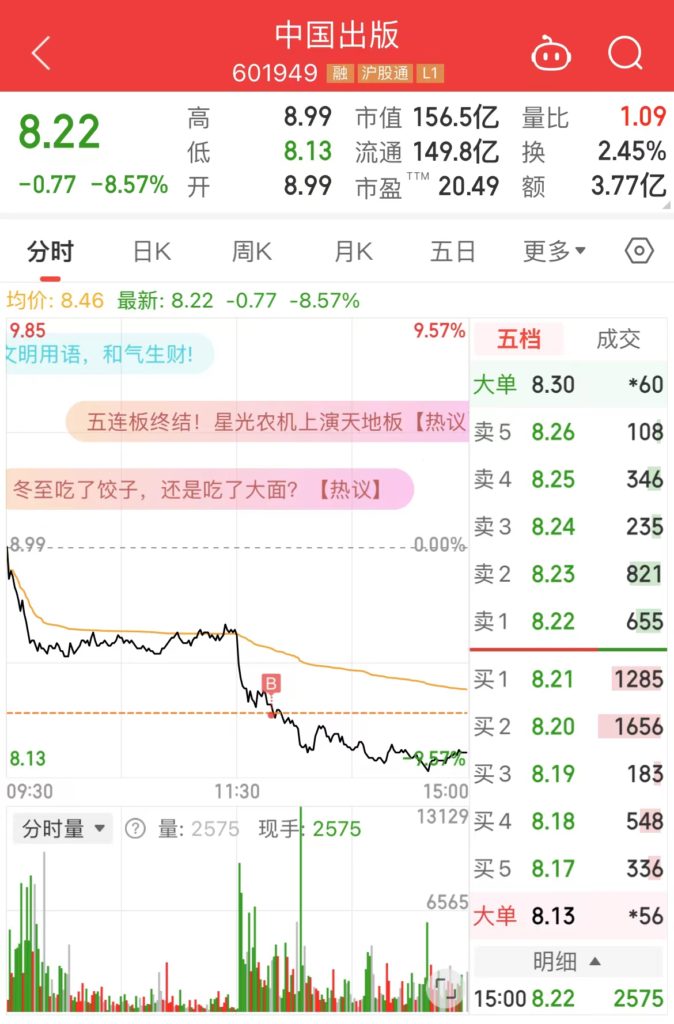Switch to the 分时 chart tab

50,251
